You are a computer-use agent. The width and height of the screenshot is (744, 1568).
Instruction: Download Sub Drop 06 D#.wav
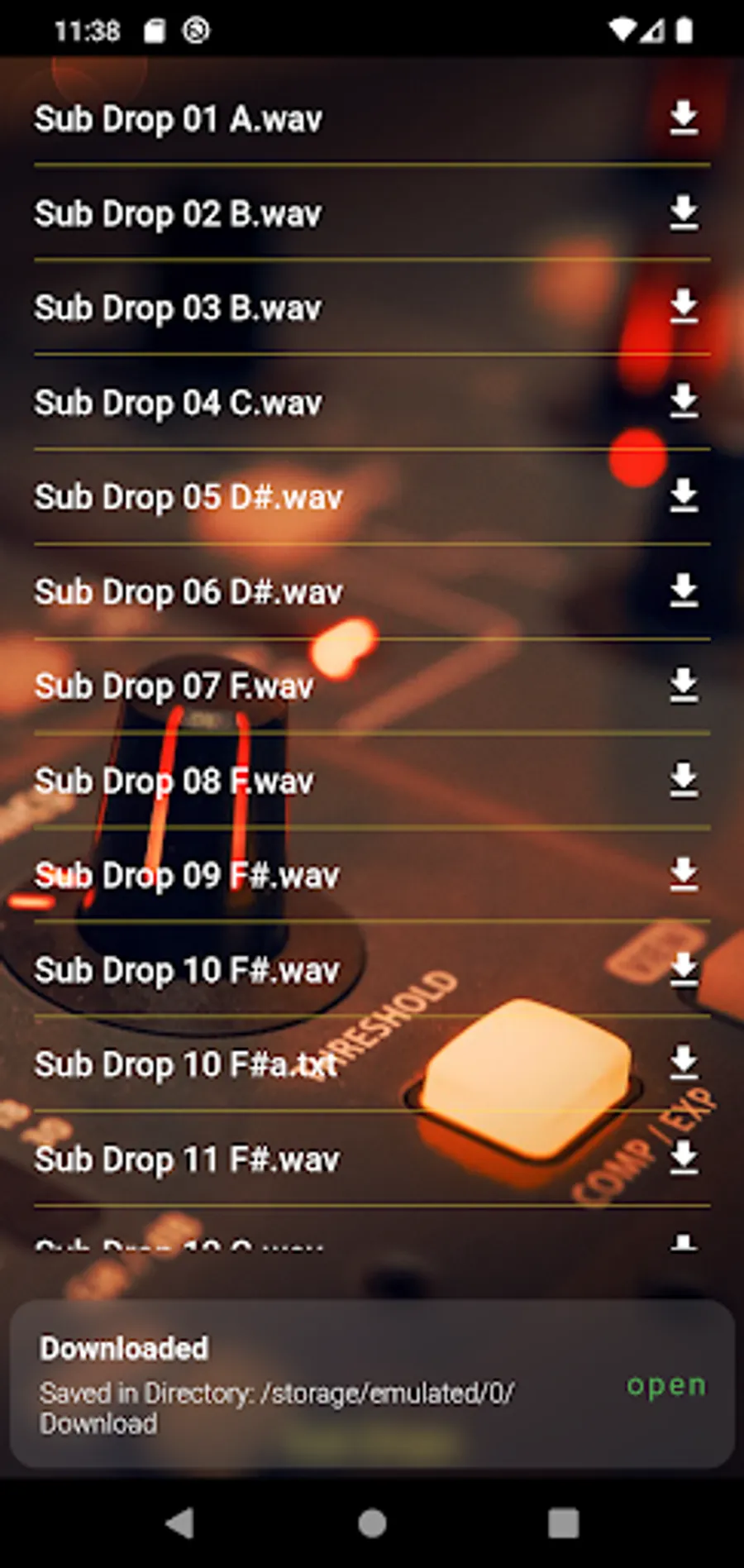click(x=684, y=590)
